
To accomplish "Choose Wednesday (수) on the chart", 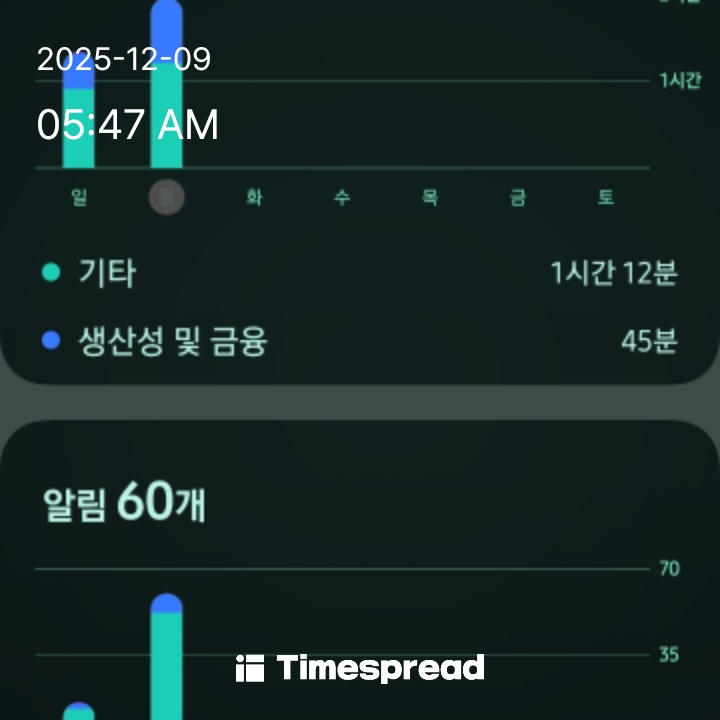I will click(342, 197).
